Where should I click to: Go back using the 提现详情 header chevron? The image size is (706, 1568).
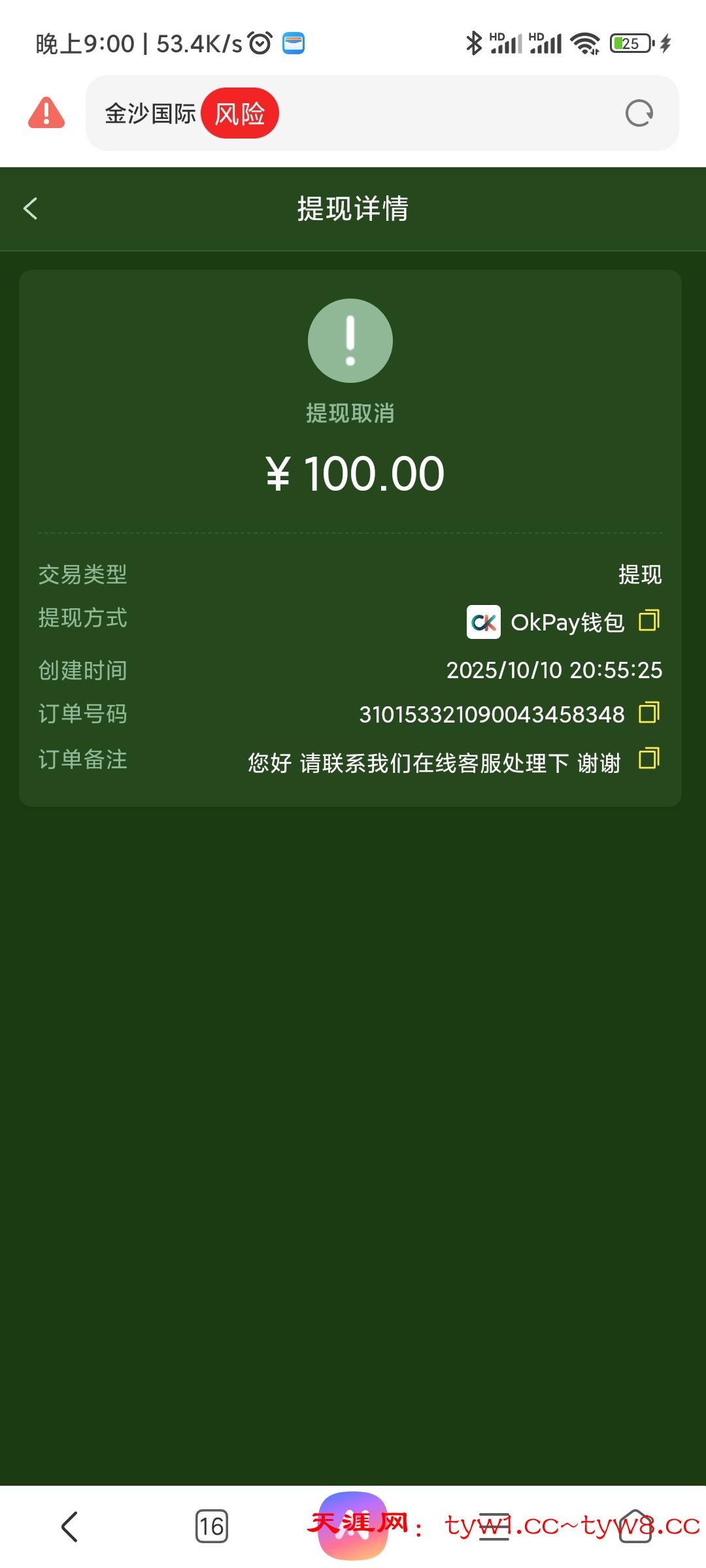pyautogui.click(x=29, y=209)
